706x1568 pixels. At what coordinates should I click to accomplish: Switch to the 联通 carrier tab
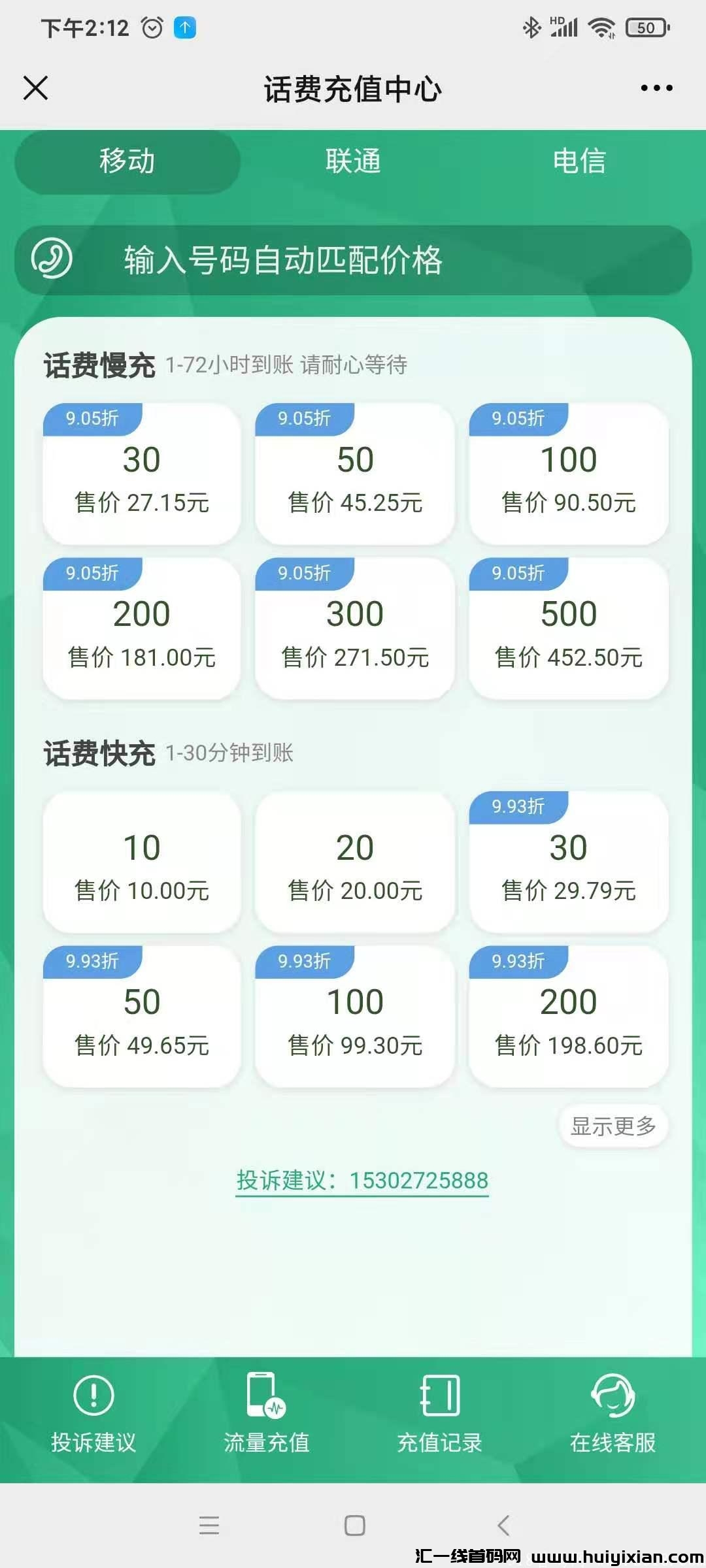353,162
